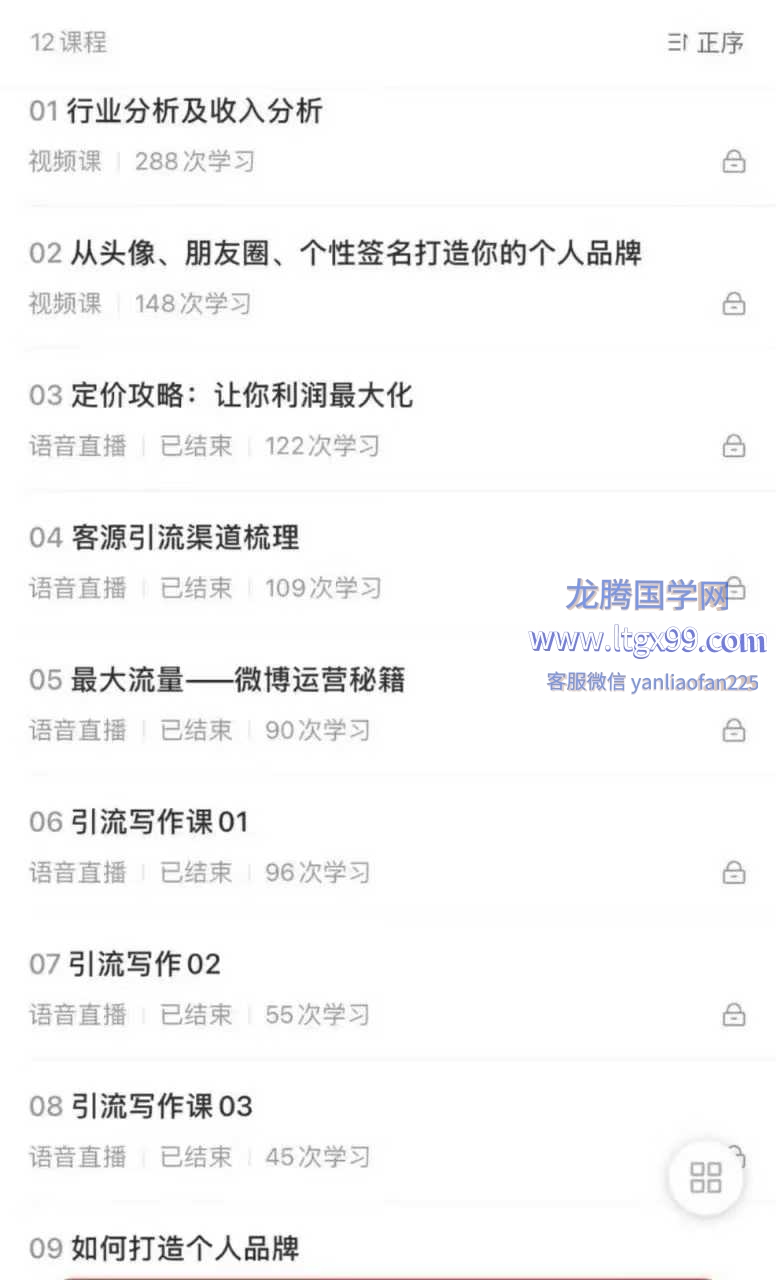Open lesson 07 引流写作02
The height and width of the screenshot is (1280, 776).
coord(388,988)
